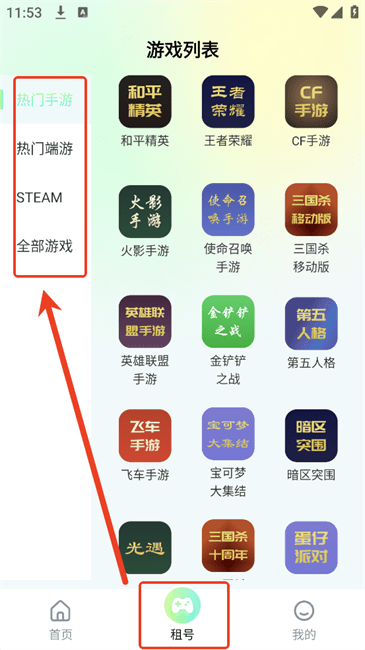Screen dimensions: 365x650
Task: Choose 火影手游
Action: tap(145, 221)
